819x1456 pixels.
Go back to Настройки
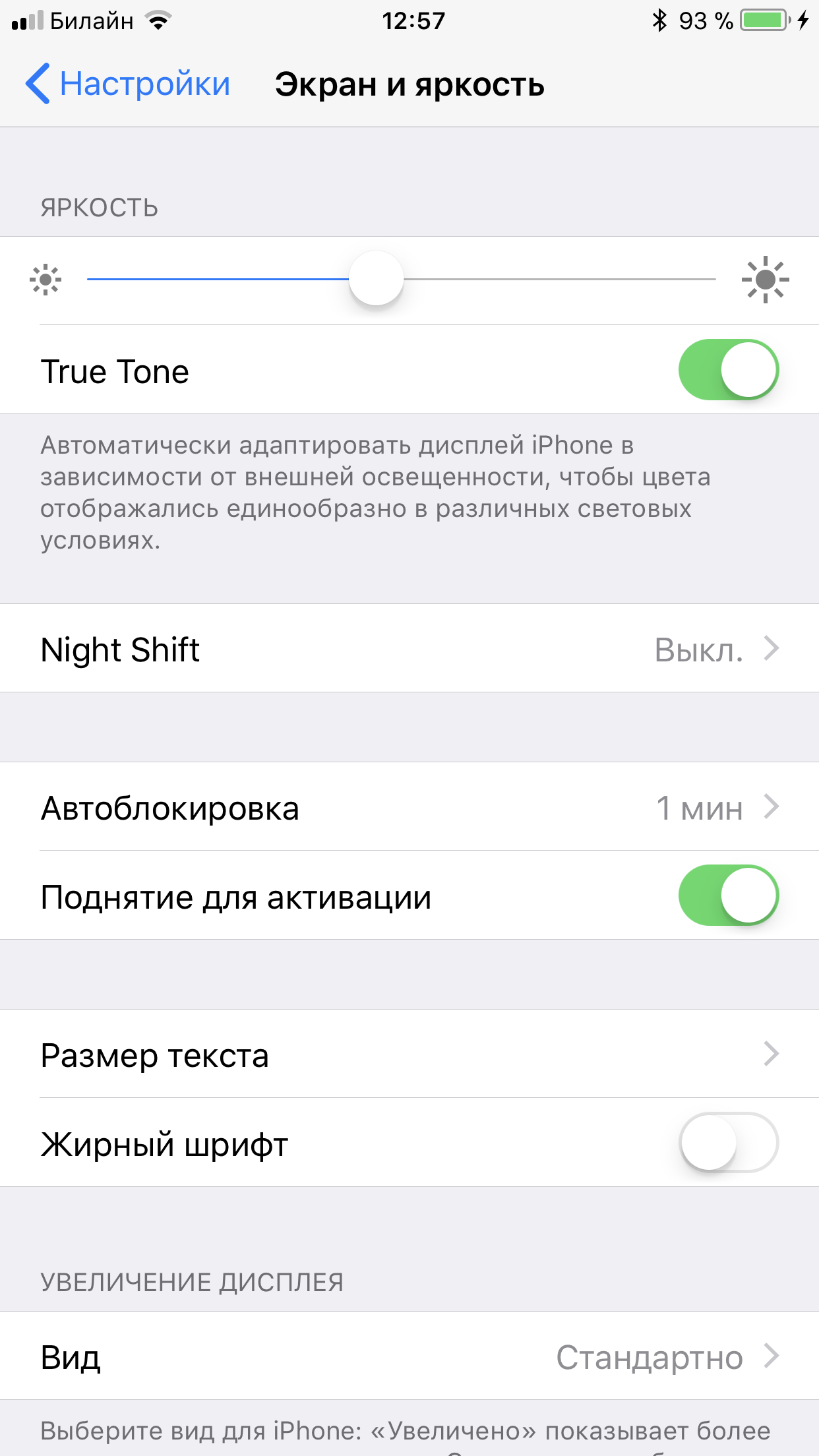[128, 84]
